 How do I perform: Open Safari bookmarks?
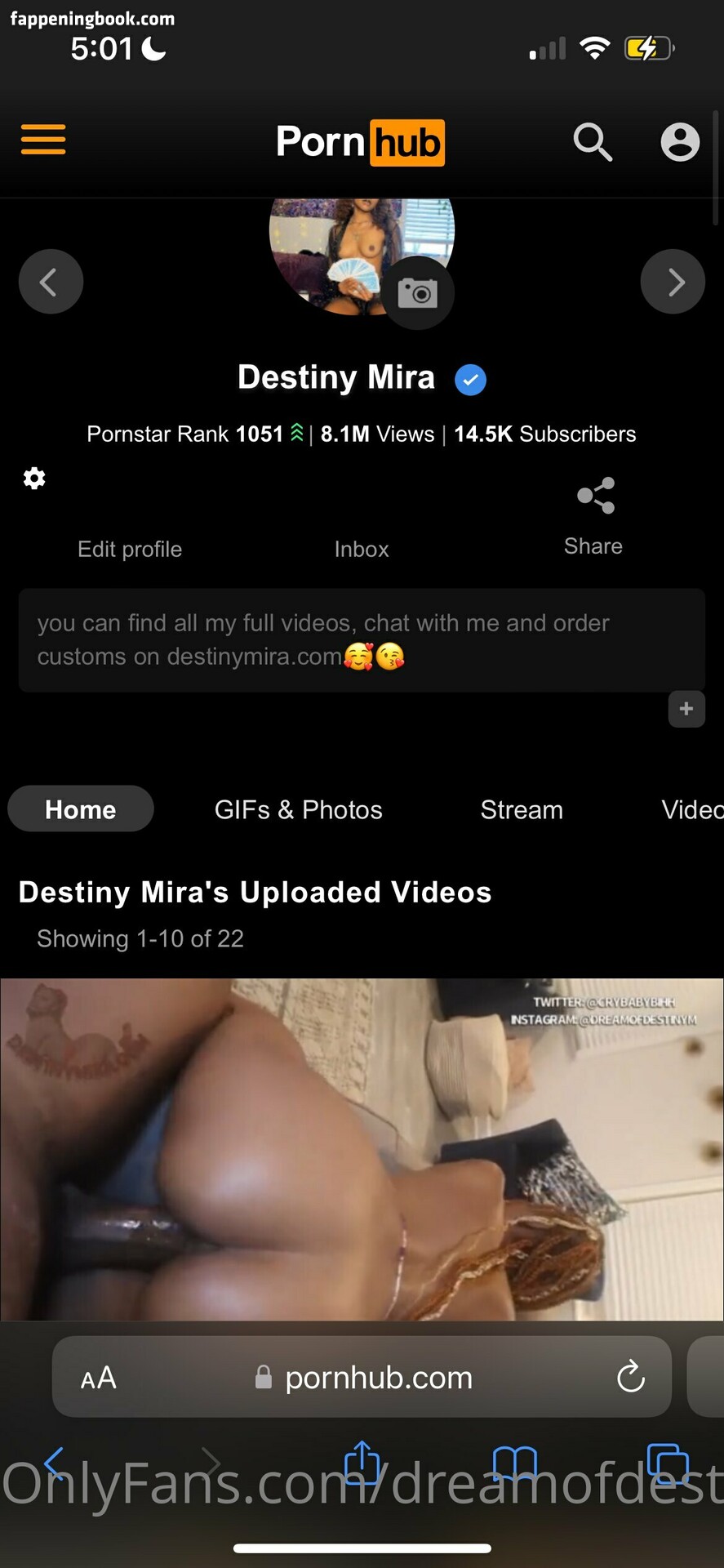[515, 1463]
